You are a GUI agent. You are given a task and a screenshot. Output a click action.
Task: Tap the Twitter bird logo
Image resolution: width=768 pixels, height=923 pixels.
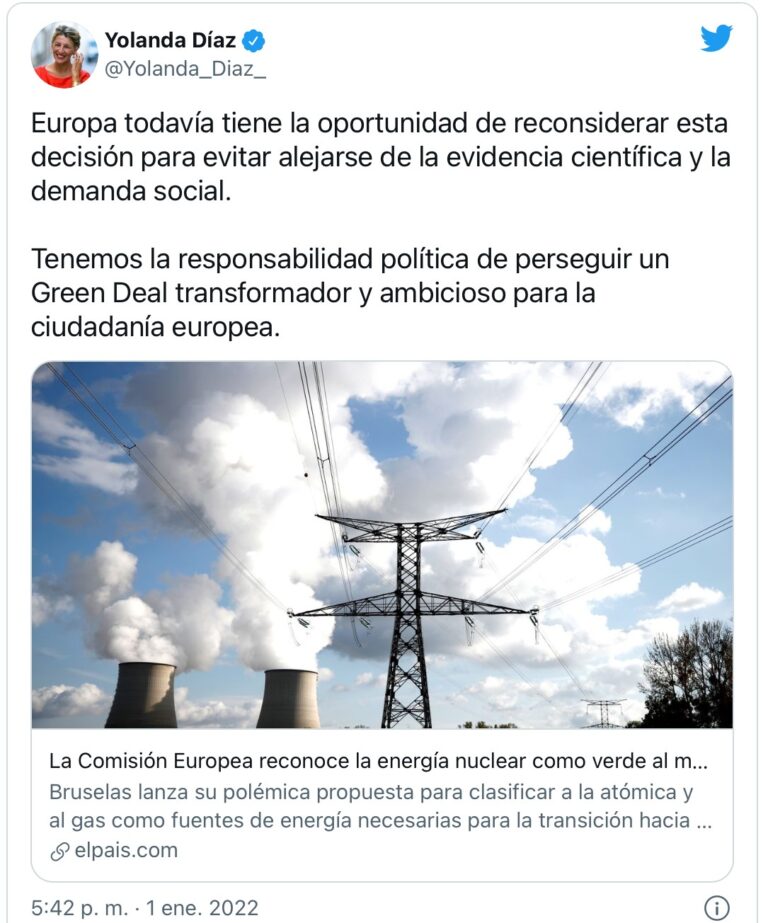click(x=716, y=40)
